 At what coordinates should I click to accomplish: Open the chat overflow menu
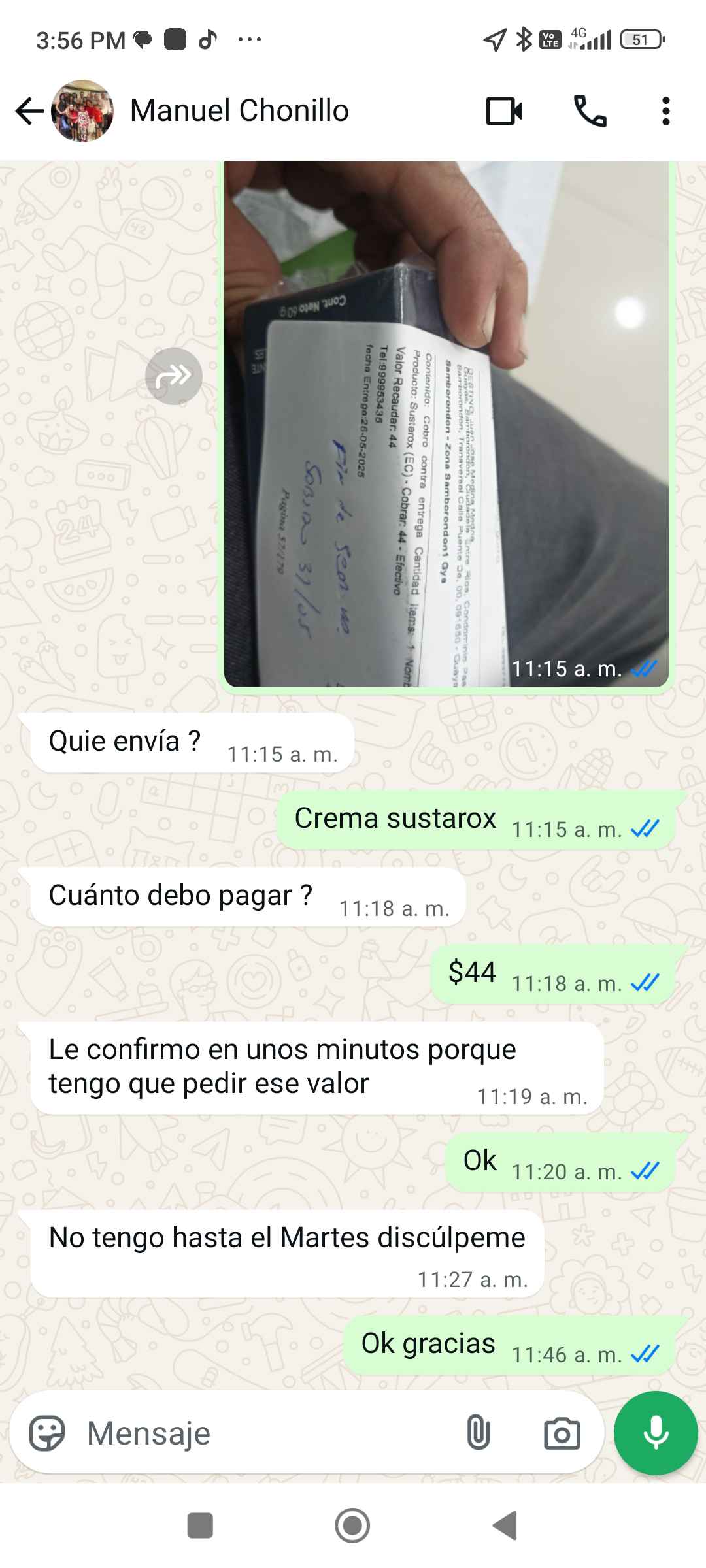pos(665,111)
